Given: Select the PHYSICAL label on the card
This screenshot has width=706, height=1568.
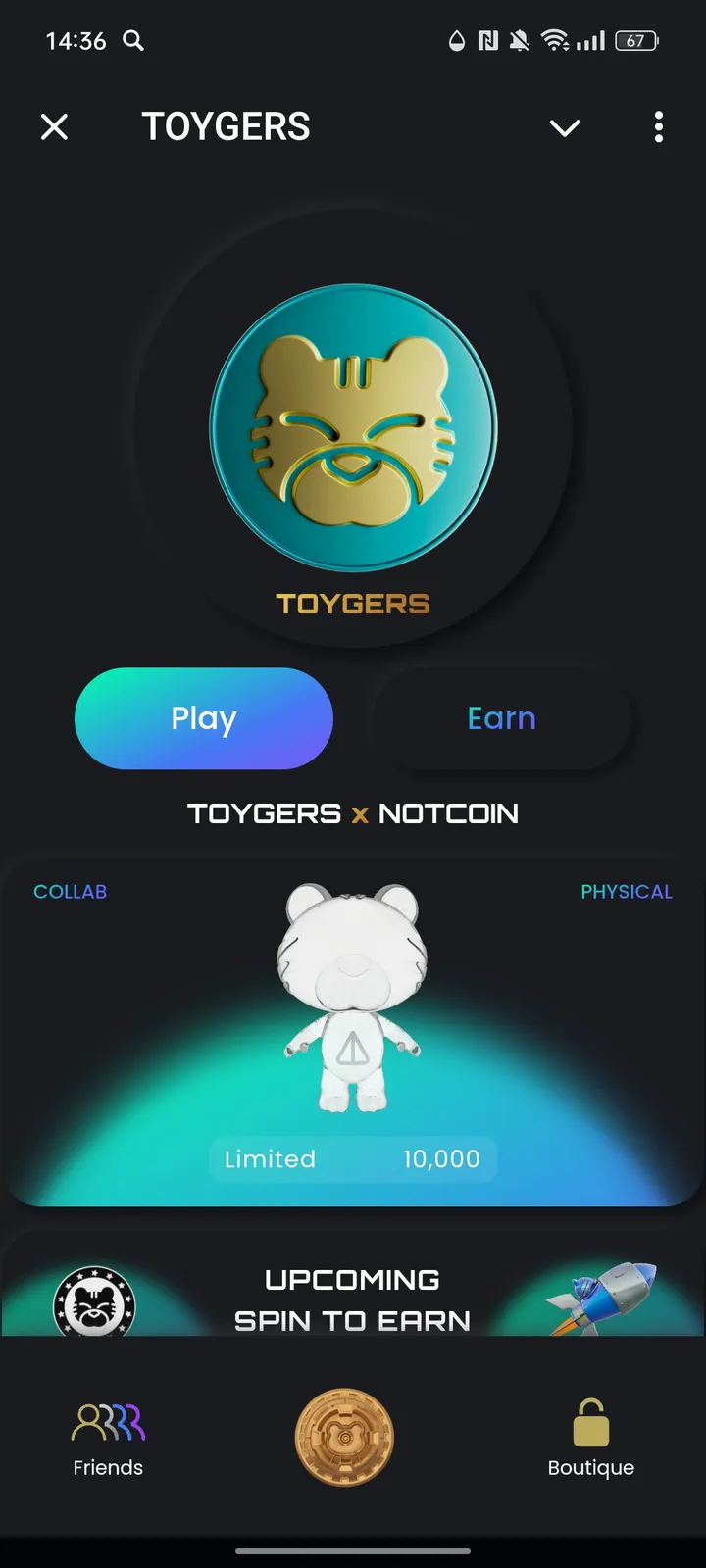Looking at the screenshot, I should click(627, 891).
